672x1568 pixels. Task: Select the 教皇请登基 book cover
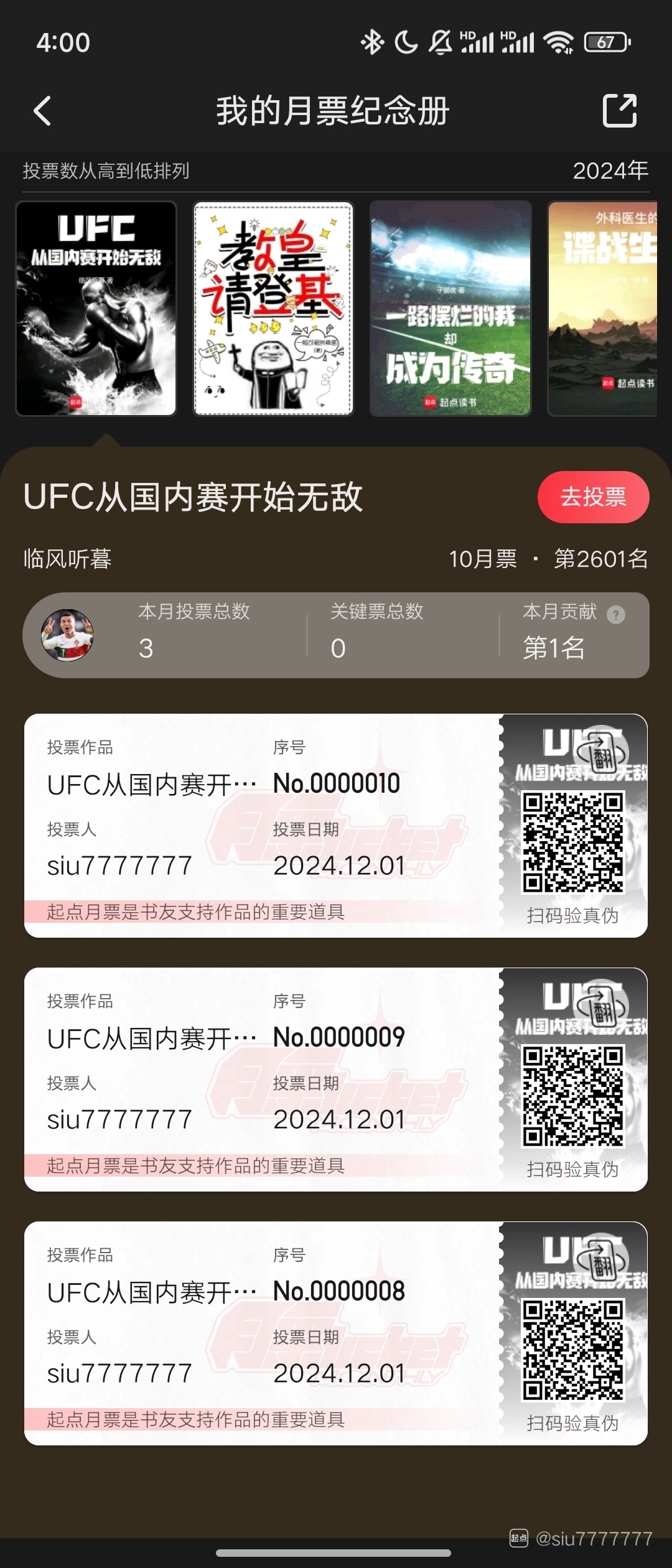(273, 309)
